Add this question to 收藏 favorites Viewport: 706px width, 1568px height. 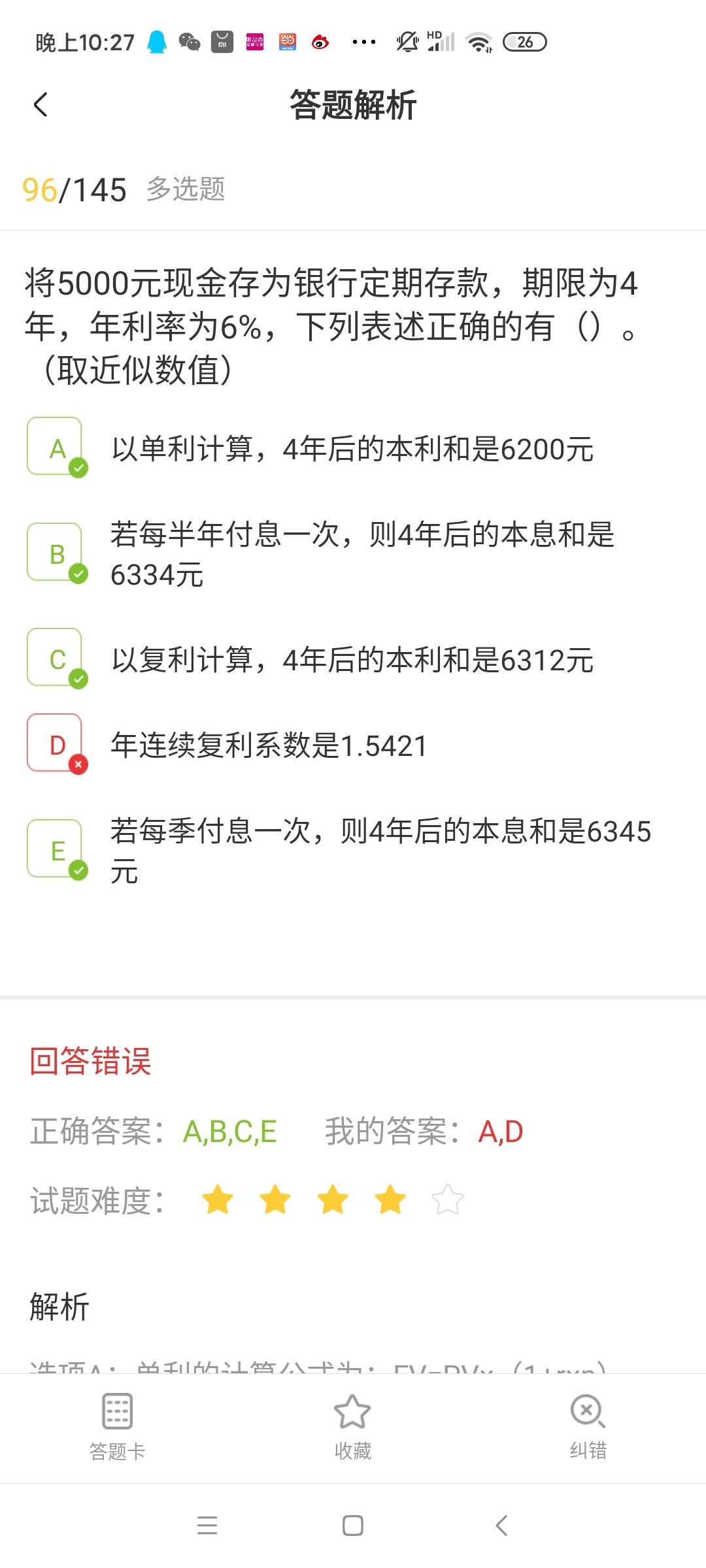[x=353, y=1428]
